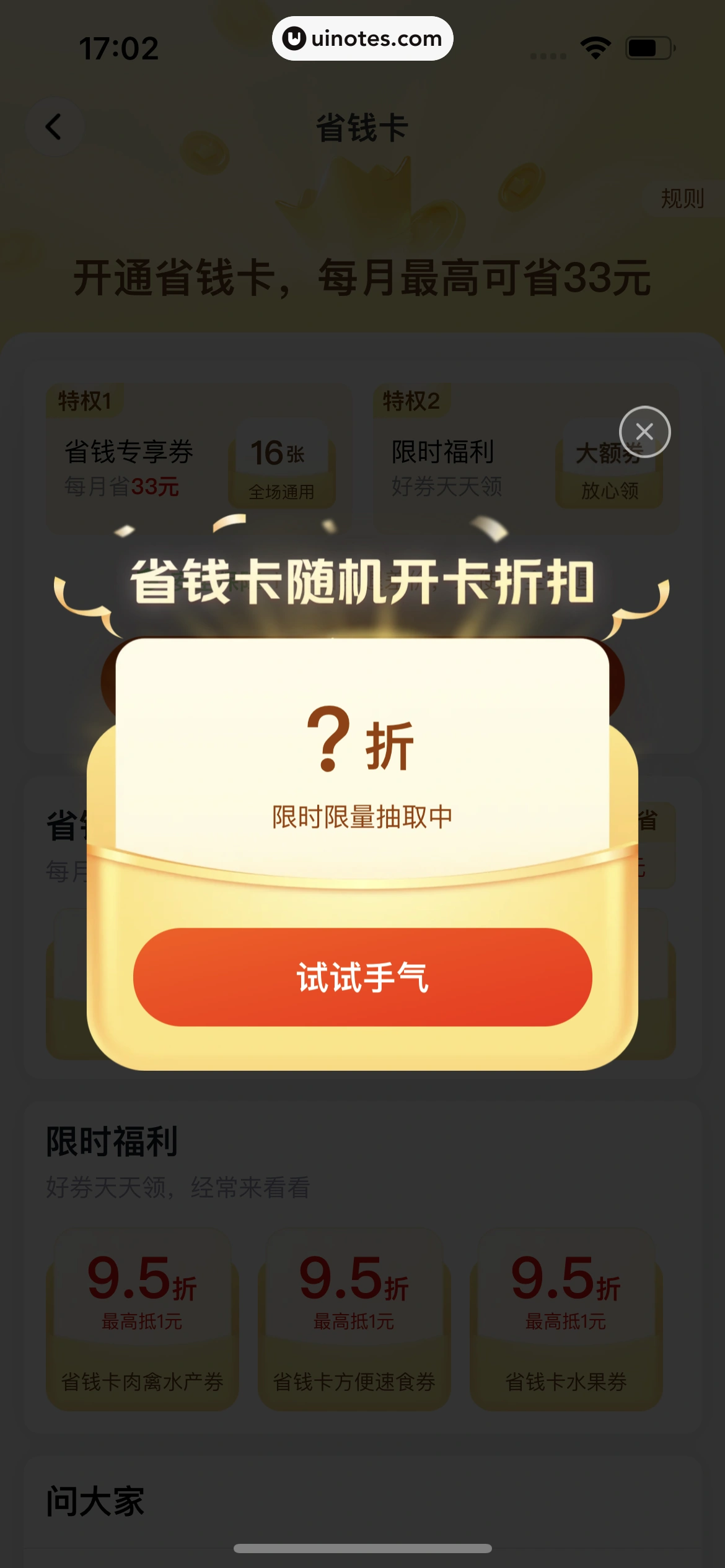Tap the uinotes.com logo pill at top

point(362,38)
